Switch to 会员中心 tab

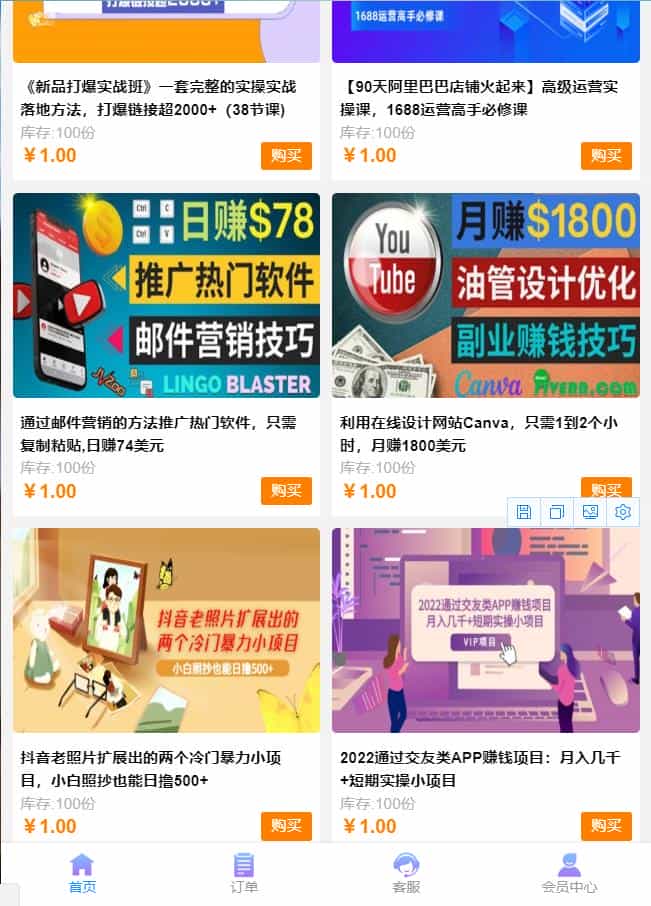pos(569,873)
